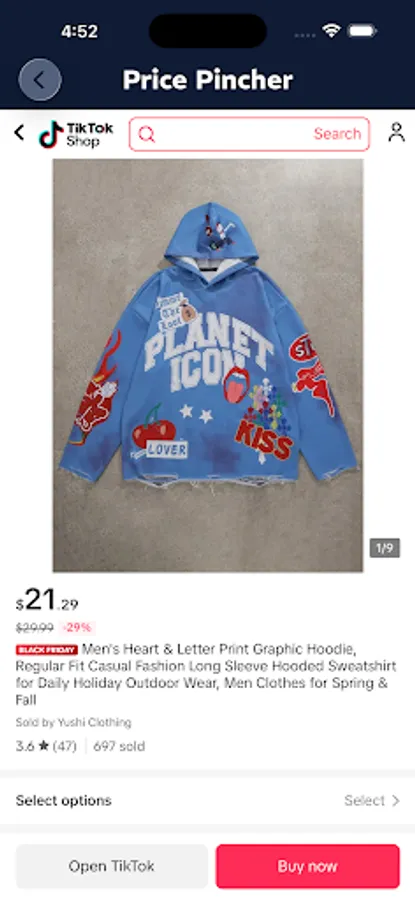415x900 pixels.
Task: Tap the Open TikTok button
Action: coord(111,866)
